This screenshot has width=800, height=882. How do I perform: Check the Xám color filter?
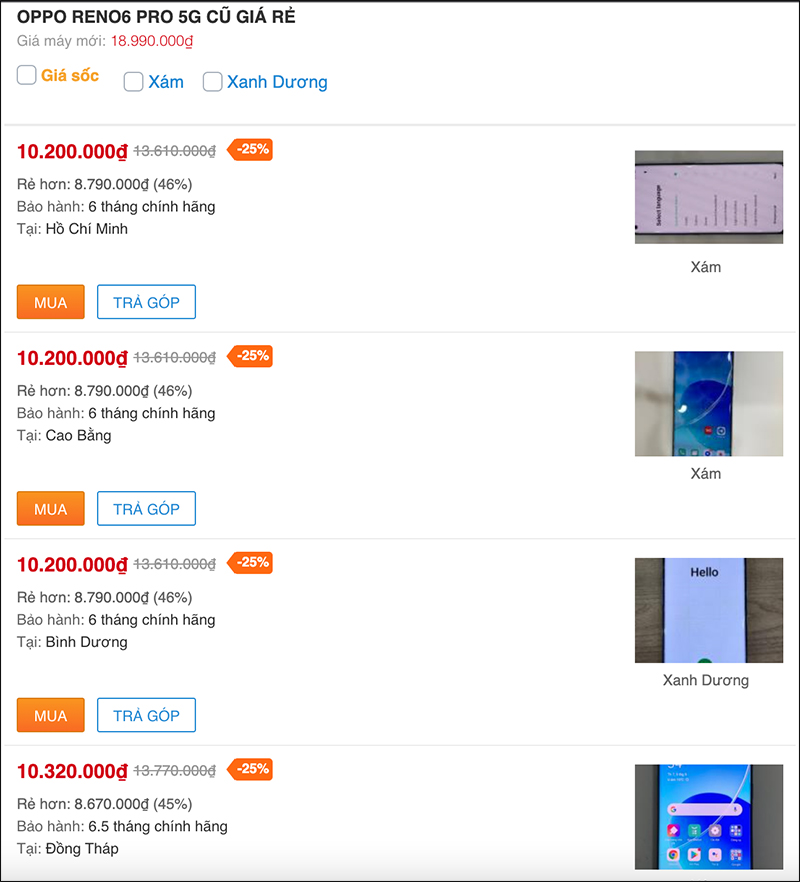[x=133, y=82]
